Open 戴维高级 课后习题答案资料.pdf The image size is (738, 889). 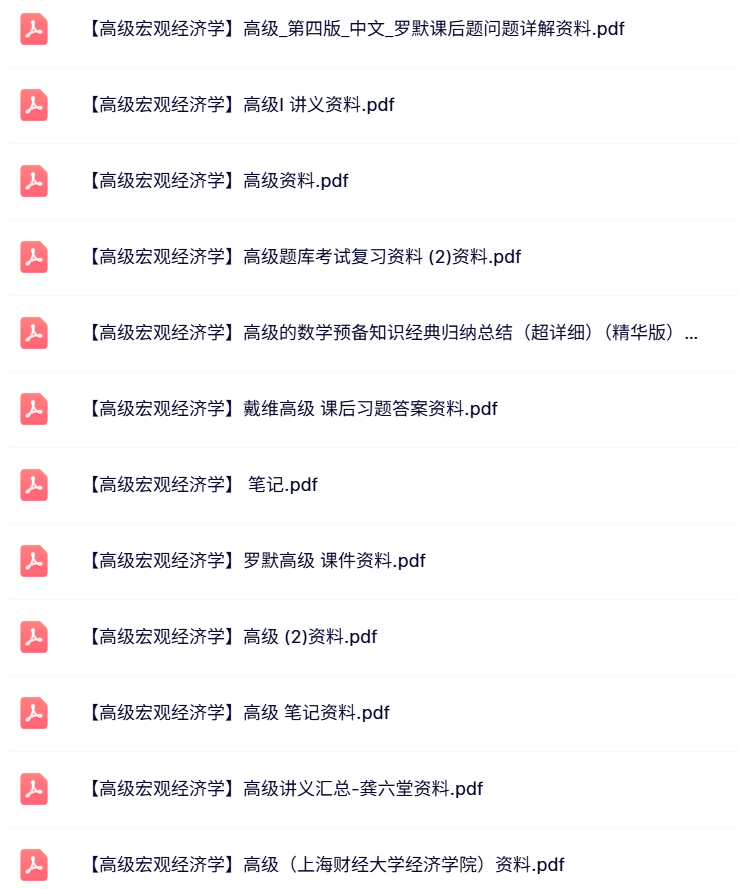click(x=290, y=409)
